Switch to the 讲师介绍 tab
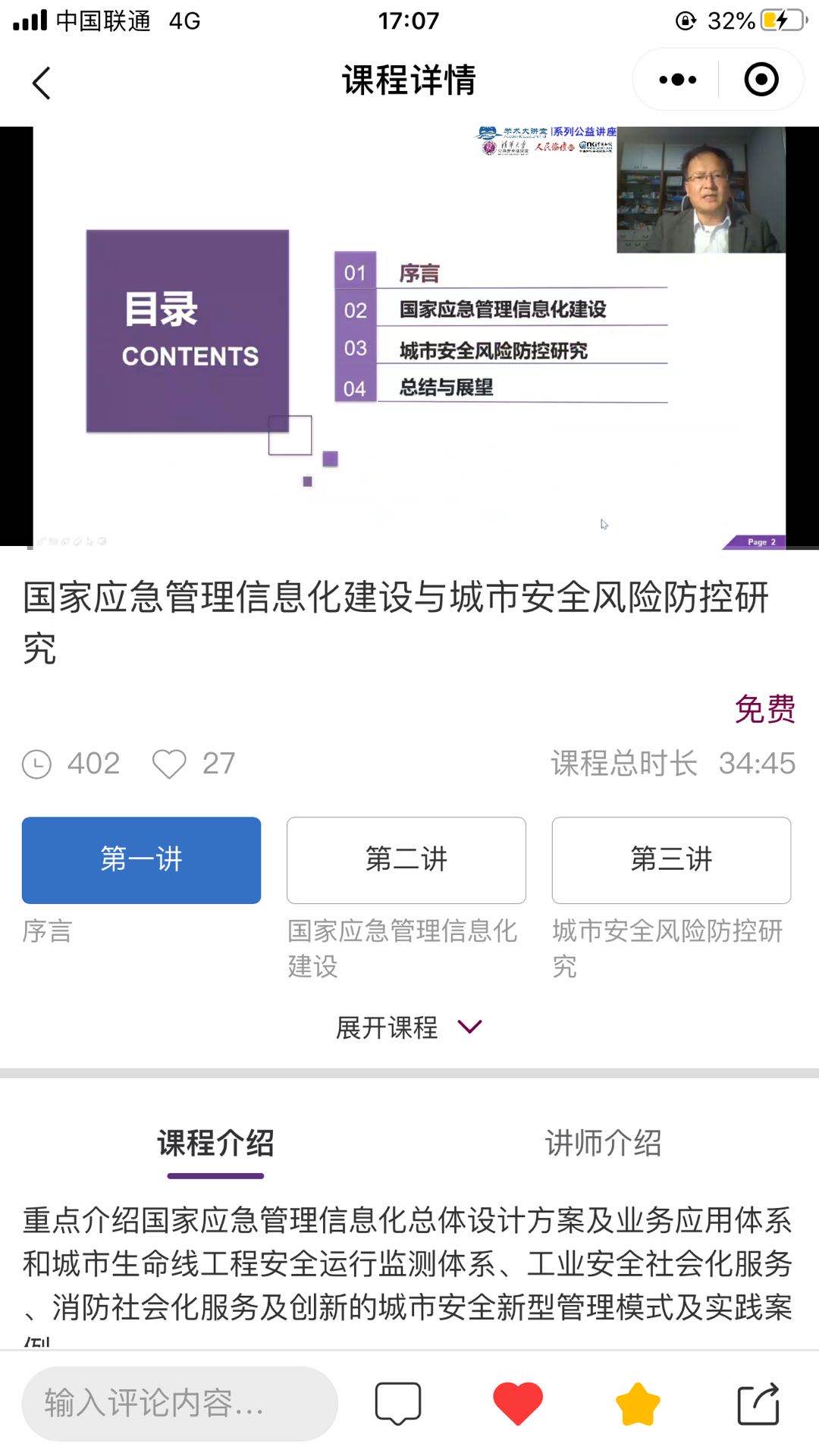 click(x=603, y=1143)
